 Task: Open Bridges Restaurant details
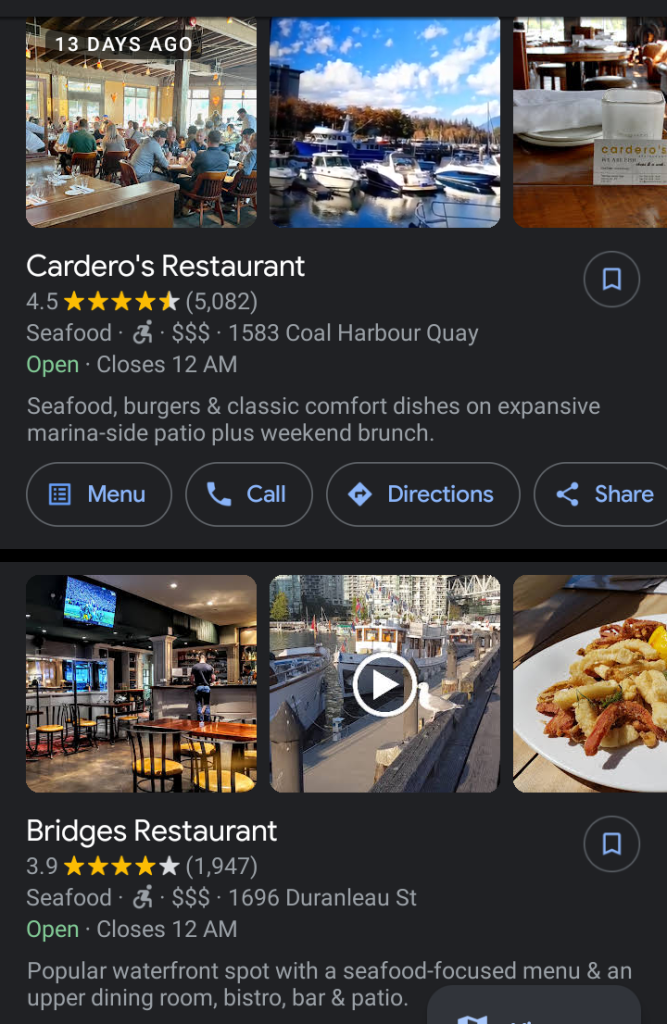(152, 831)
